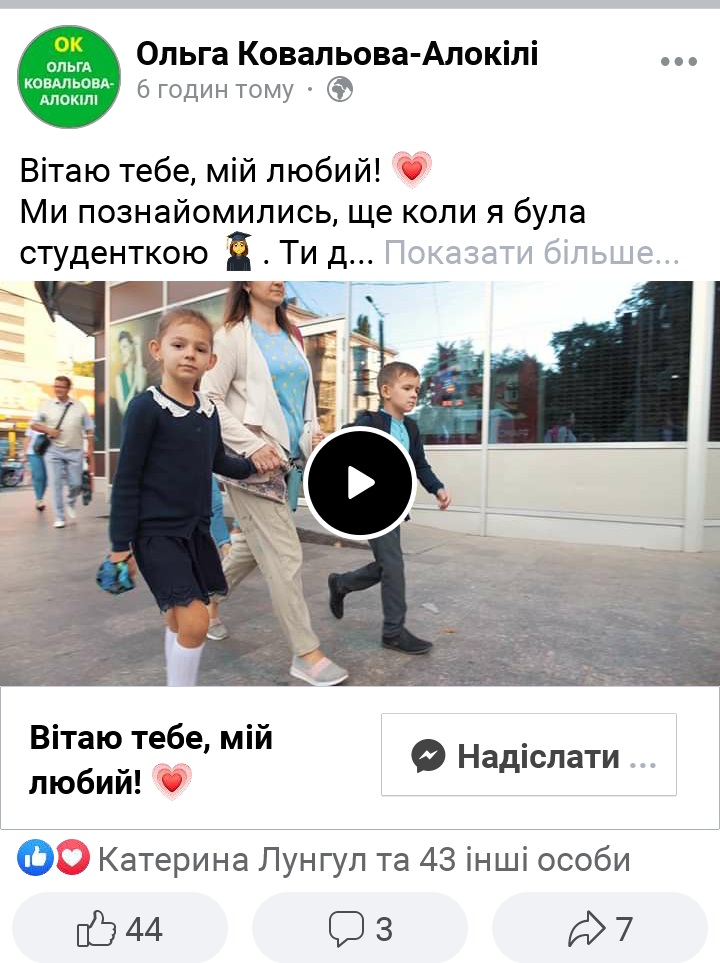Viewport: 720px width, 963px height.
Task: Expand post text with Показати більше
Action: pos(531,253)
